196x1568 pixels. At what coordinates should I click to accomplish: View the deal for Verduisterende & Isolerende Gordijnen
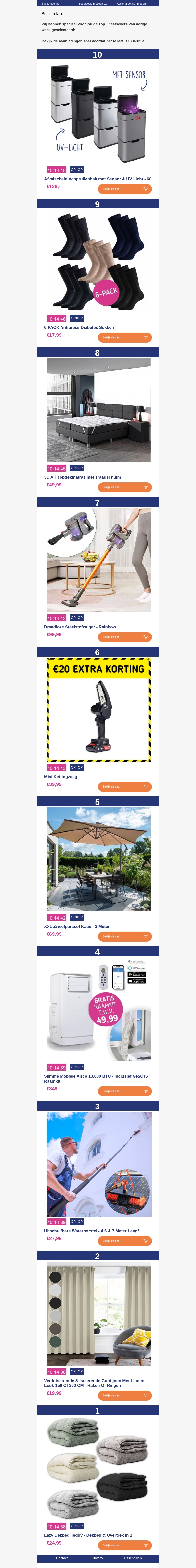(124, 1395)
